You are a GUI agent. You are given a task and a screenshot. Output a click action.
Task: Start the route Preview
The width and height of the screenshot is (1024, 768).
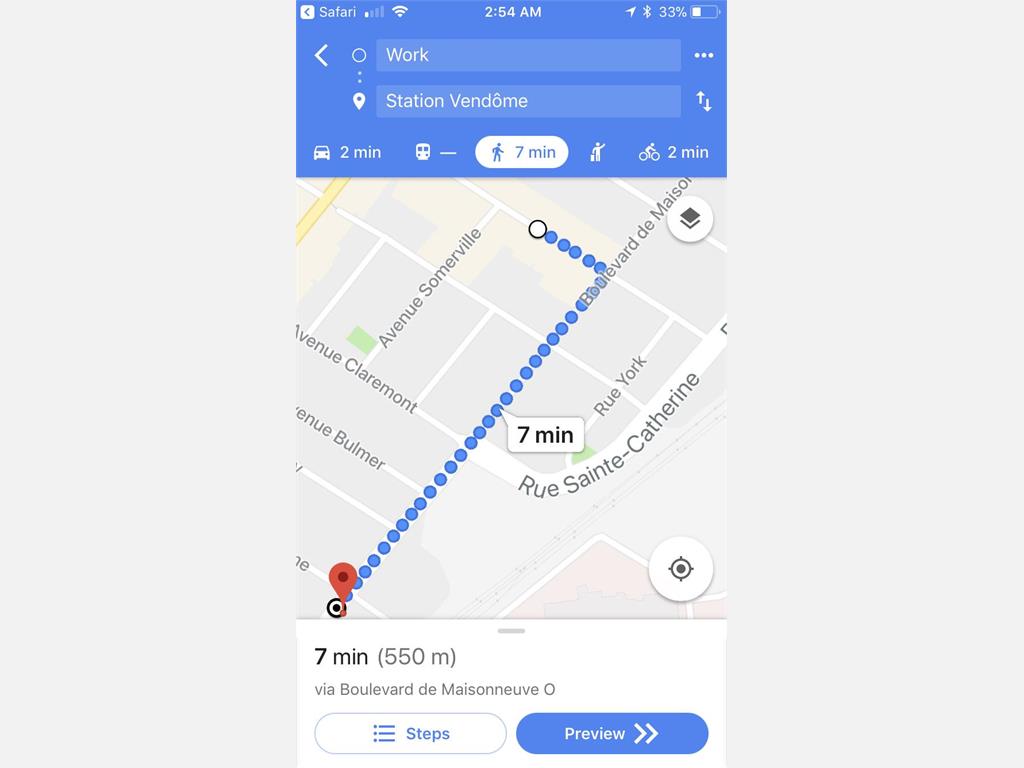pyautogui.click(x=611, y=733)
